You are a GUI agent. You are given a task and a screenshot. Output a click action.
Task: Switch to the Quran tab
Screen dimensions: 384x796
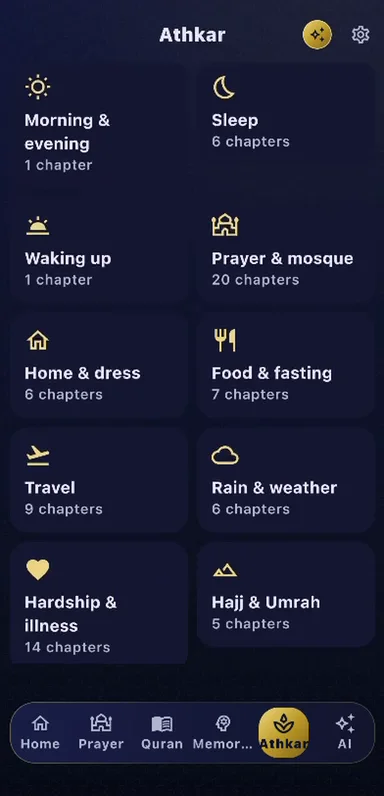point(162,733)
